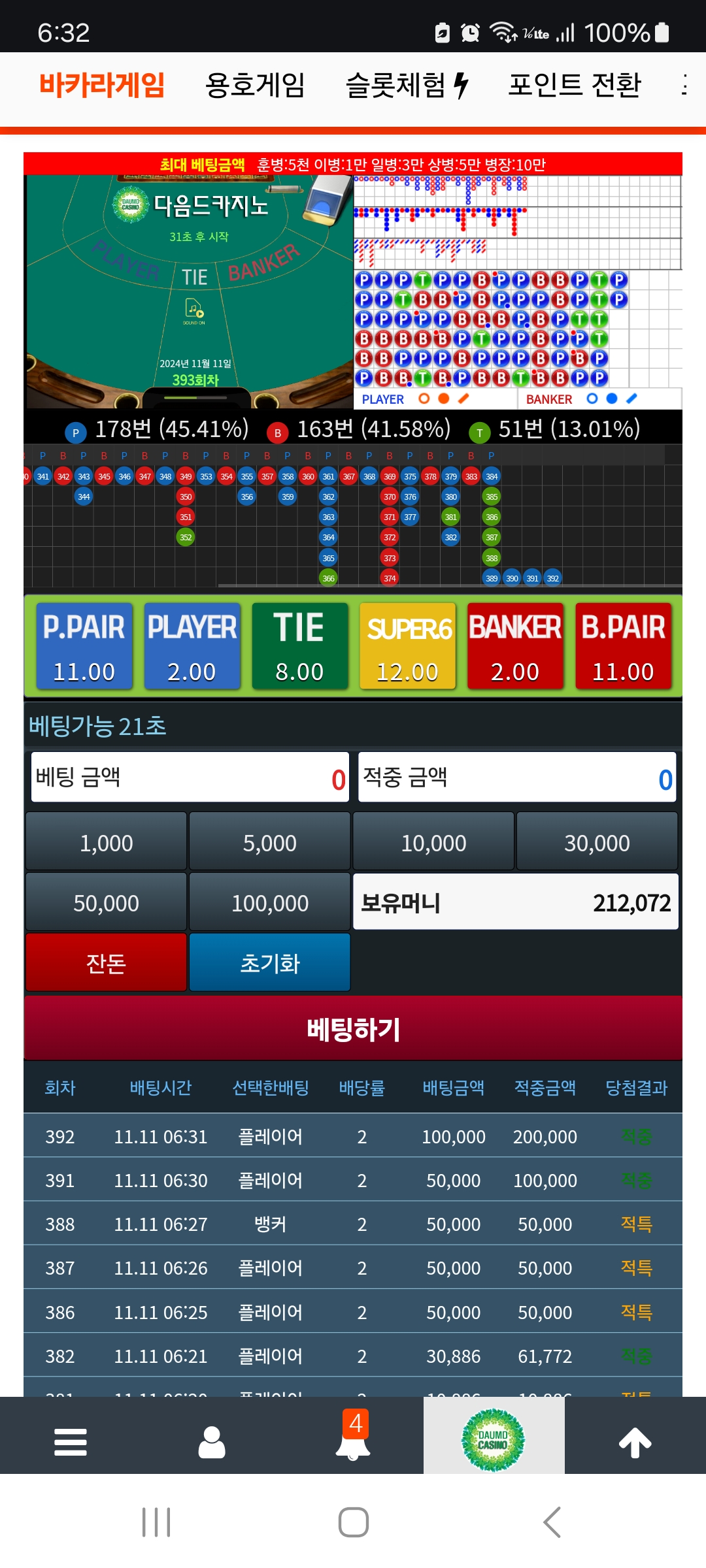
Task: Add 1,000 to the bet amount
Action: 106,841
